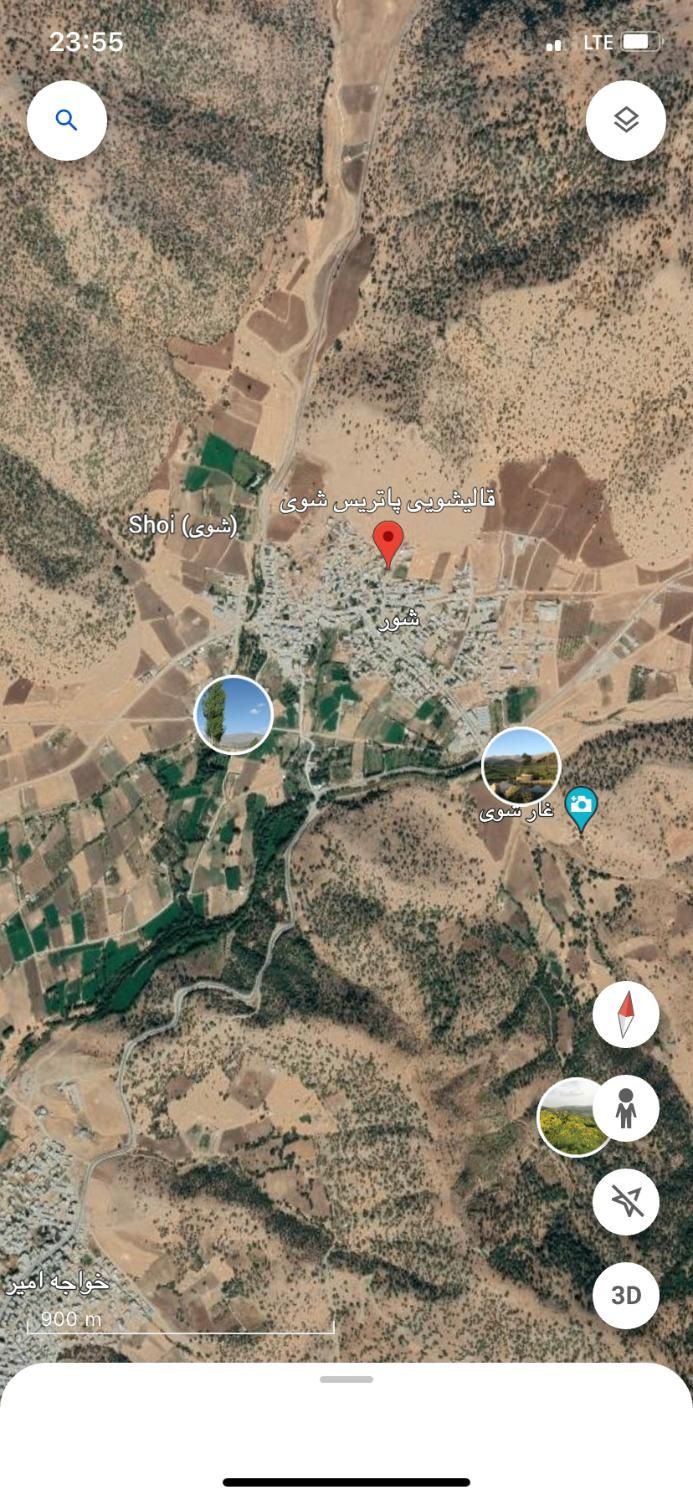The width and height of the screenshot is (693, 1500).
Task: Tap the my-location arrow button
Action: [x=626, y=1201]
